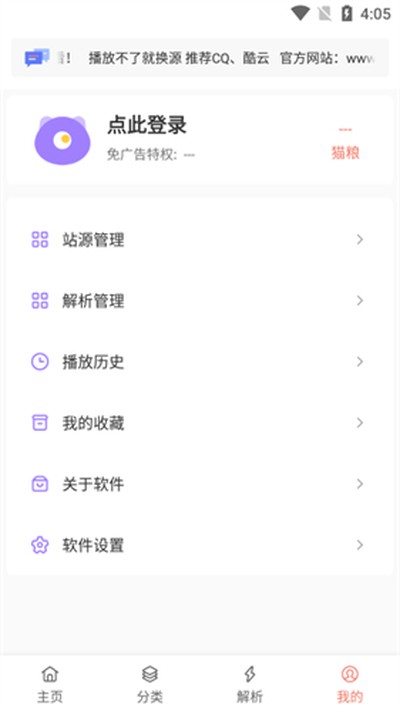Open the 猫粮 balance
400x711 pixels.
(x=345, y=144)
